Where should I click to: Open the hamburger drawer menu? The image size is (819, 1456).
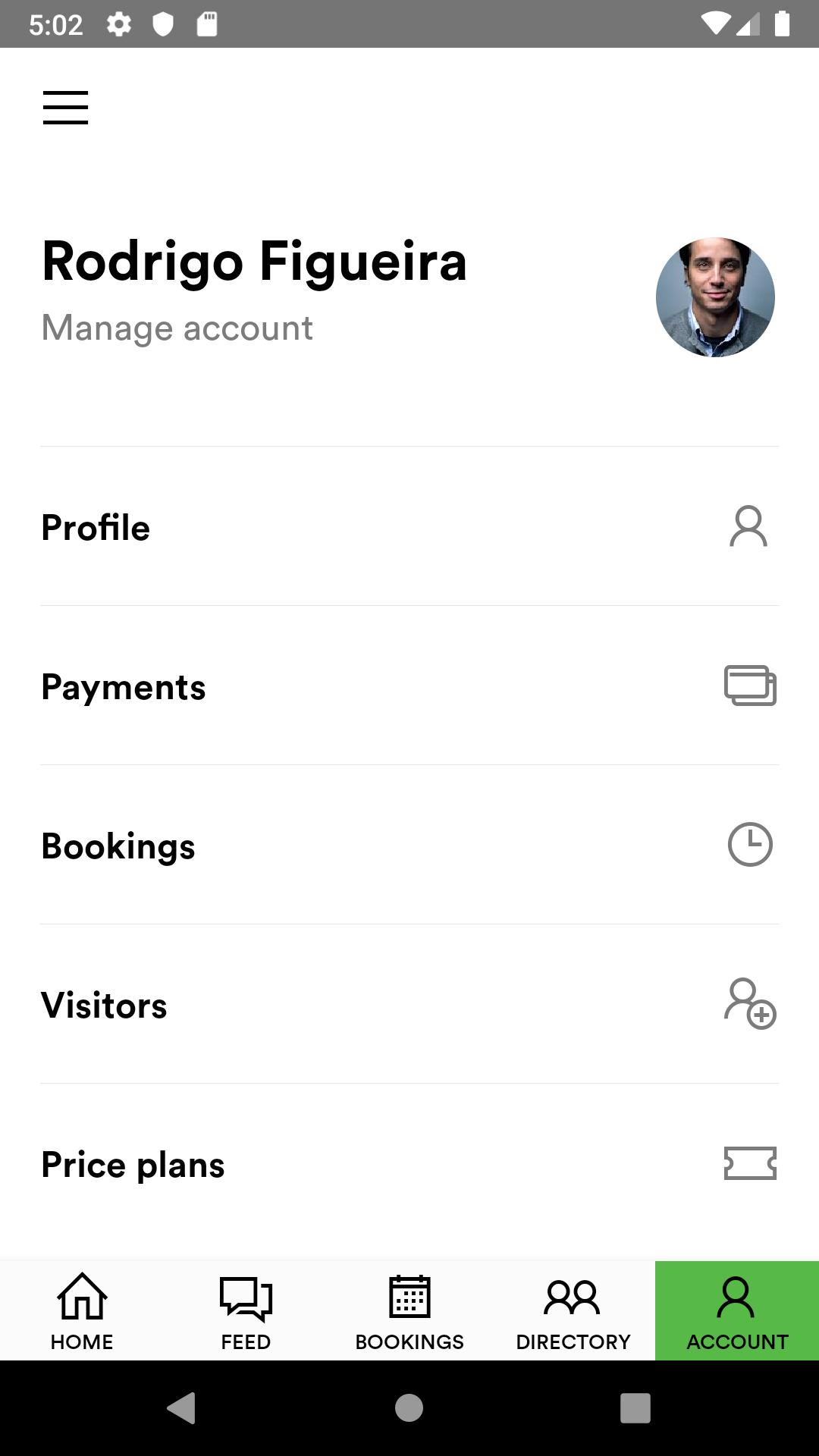point(65,107)
